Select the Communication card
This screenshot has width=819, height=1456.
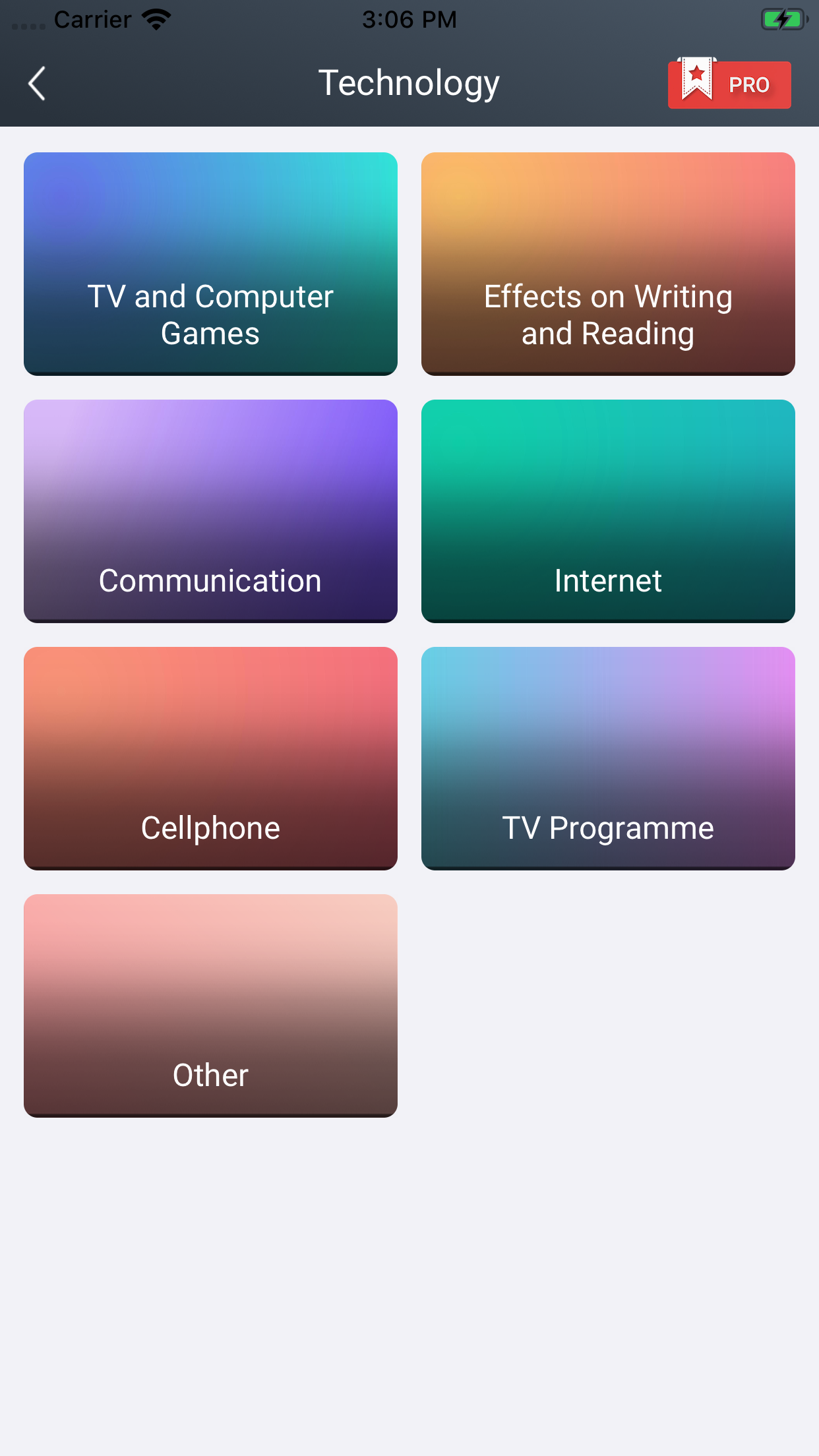point(210,511)
